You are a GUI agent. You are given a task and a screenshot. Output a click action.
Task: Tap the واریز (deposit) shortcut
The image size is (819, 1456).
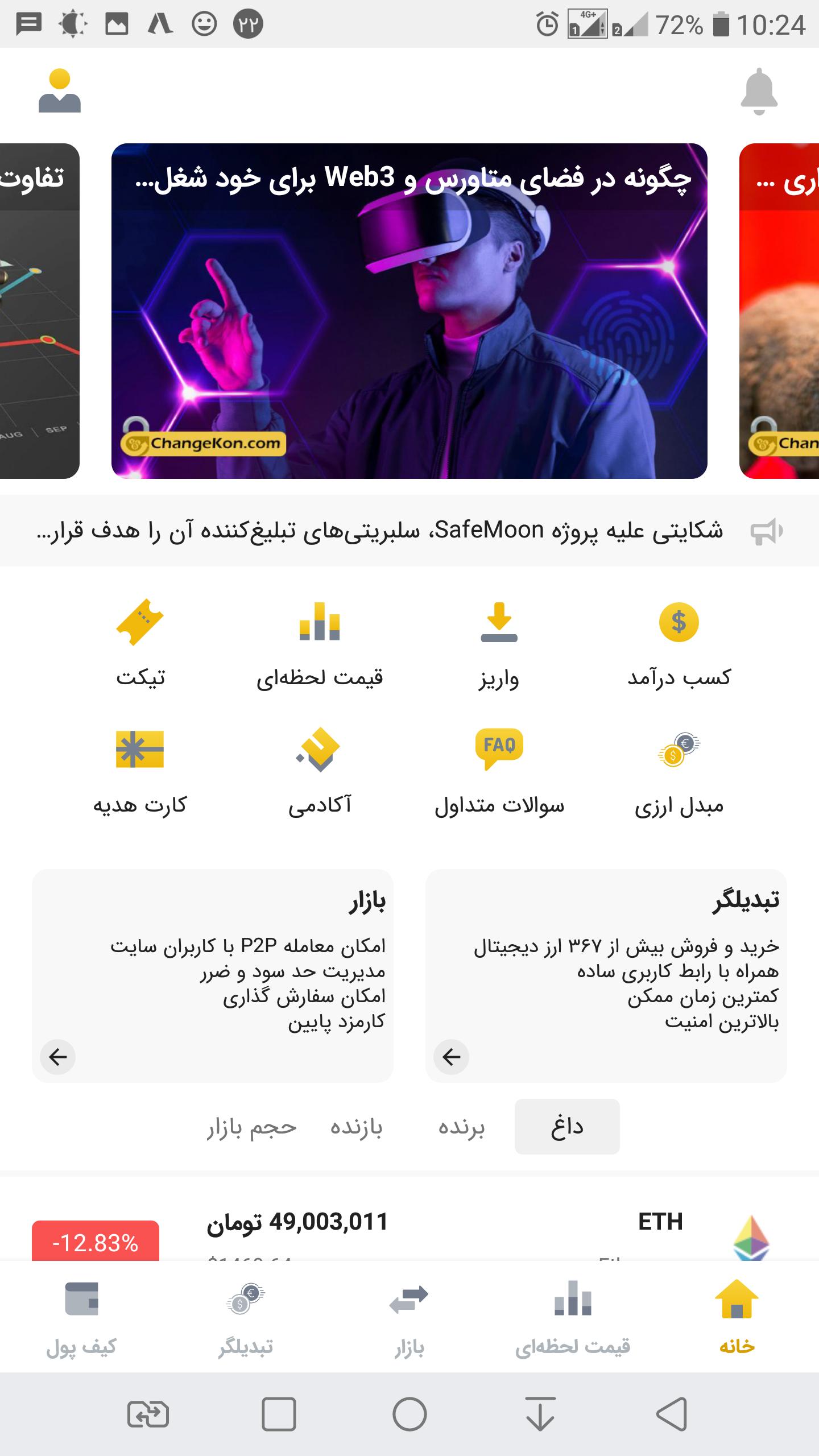[x=499, y=646]
